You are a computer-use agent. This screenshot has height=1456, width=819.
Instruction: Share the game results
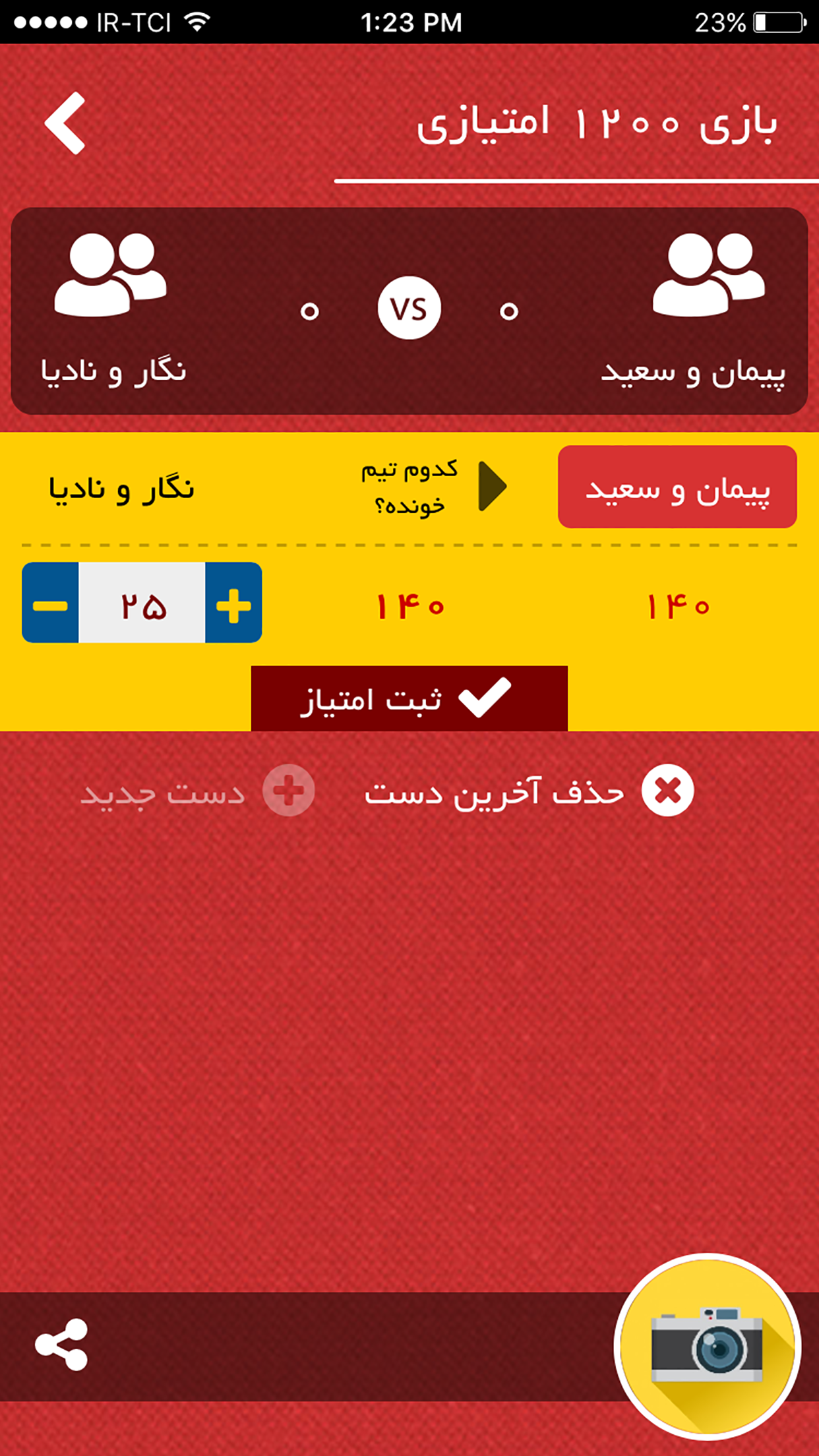pos(61,1345)
